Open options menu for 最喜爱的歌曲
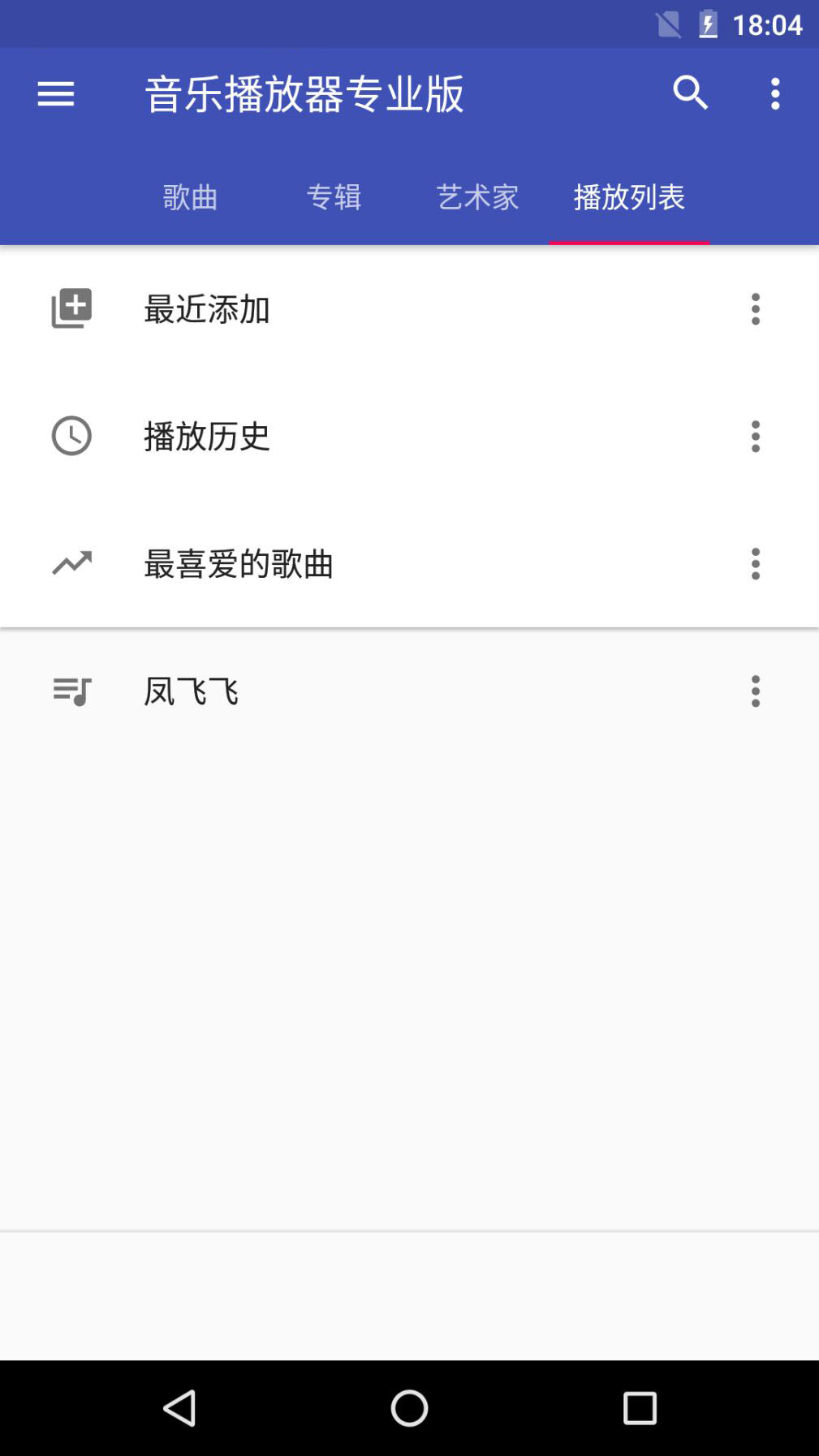 (x=754, y=565)
